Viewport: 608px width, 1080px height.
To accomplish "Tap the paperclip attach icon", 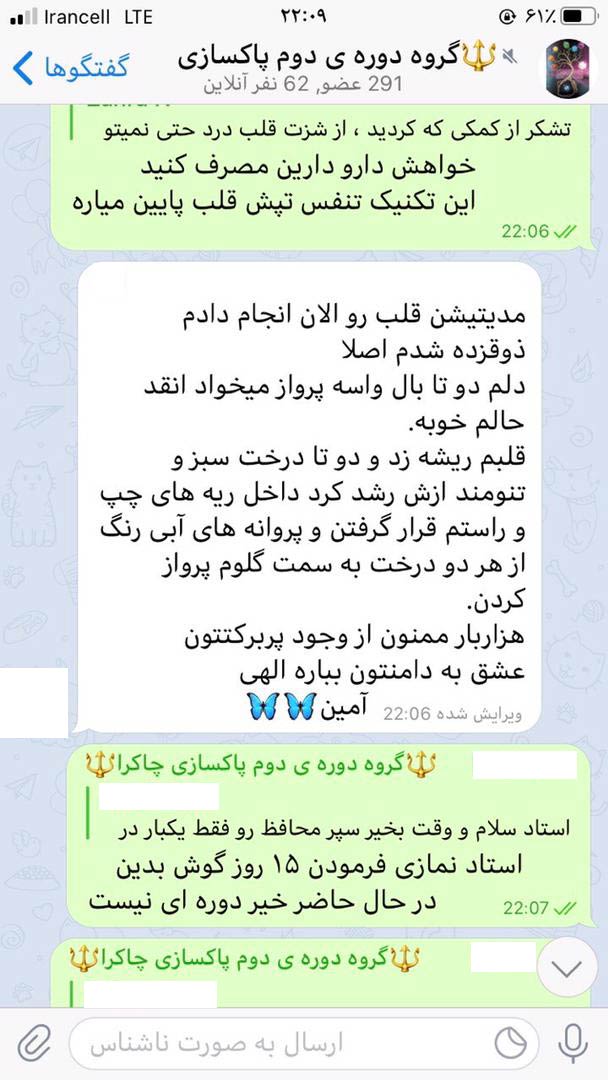I will point(34,1045).
